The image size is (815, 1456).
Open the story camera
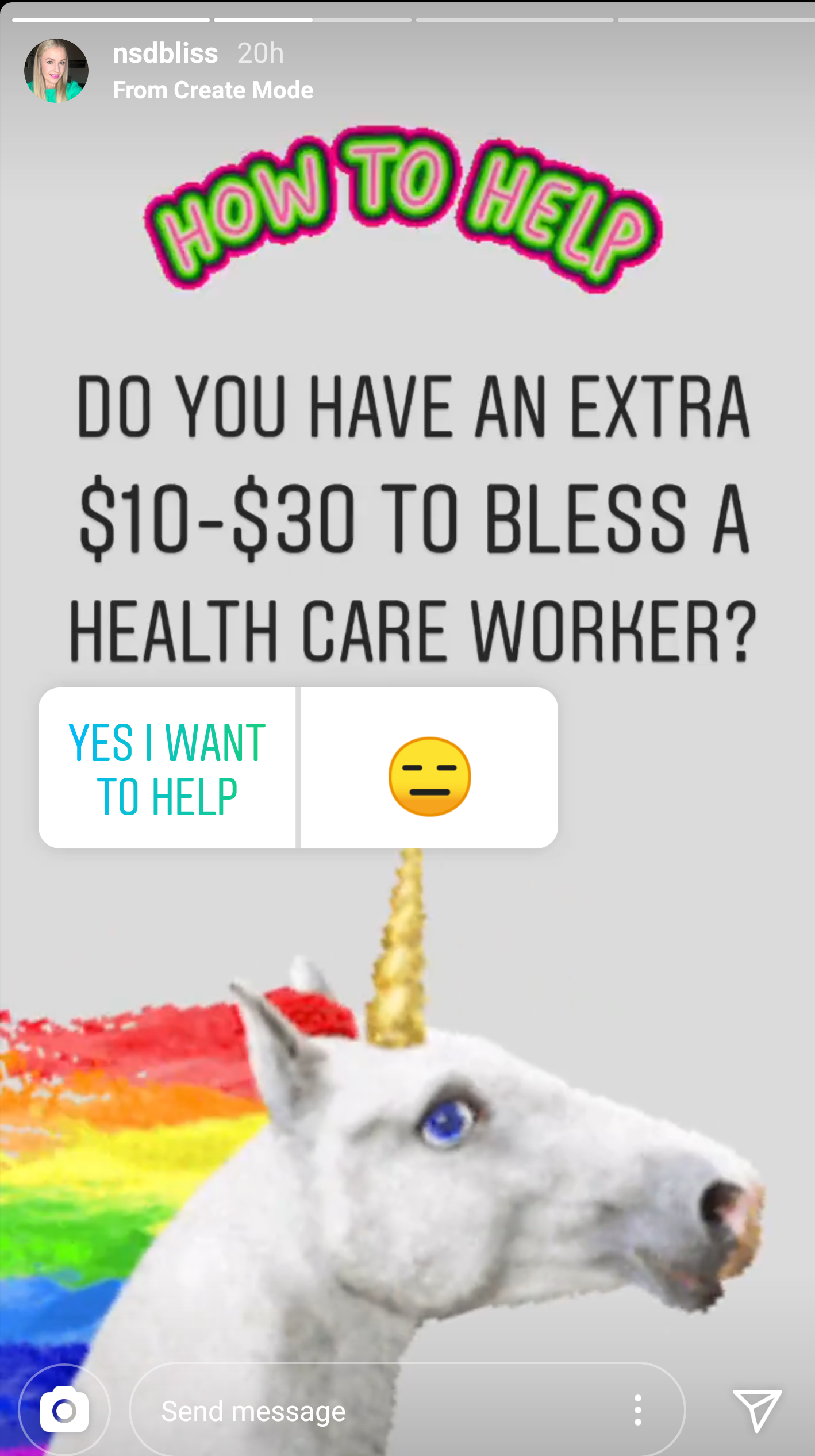coord(64,1410)
